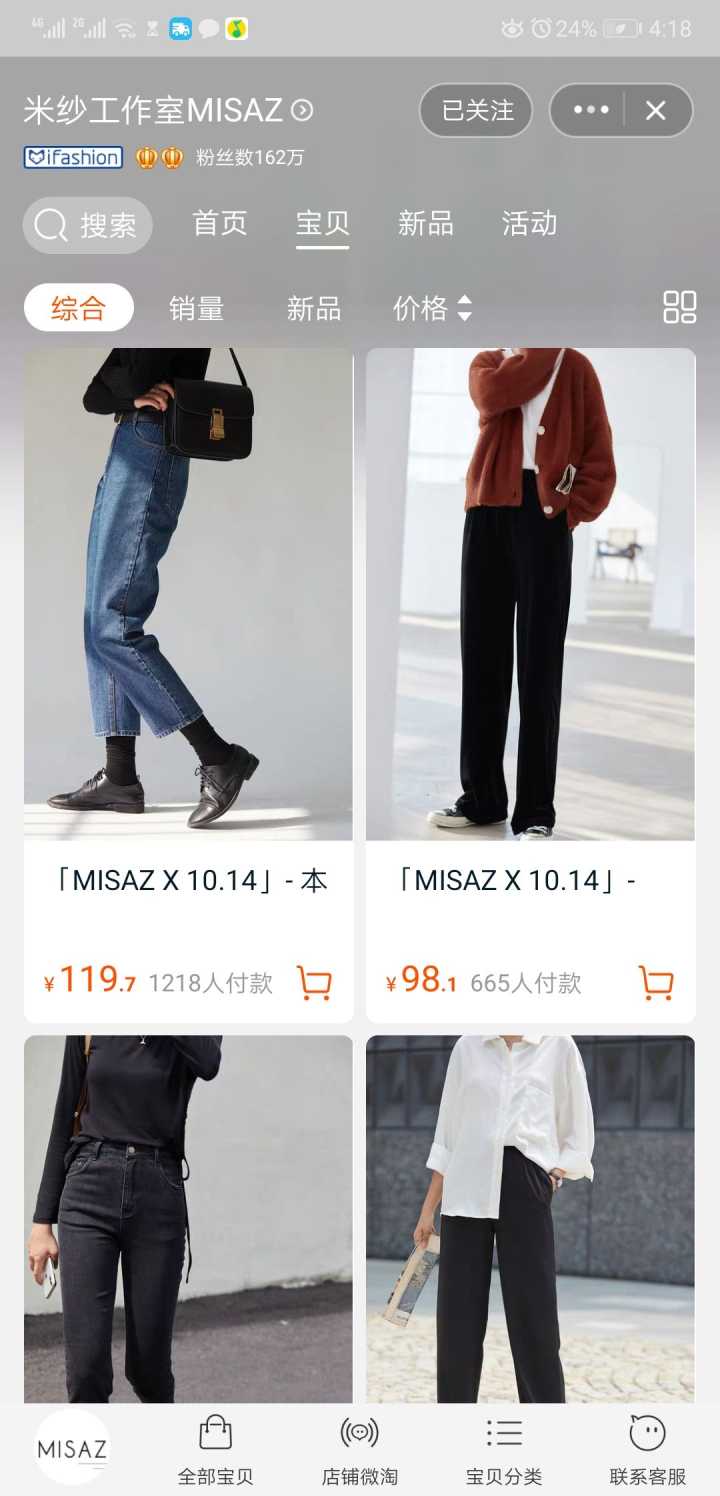Viewport: 720px width, 1496px height.
Task: Contact 联系客服 customer service
Action: coord(648,1450)
